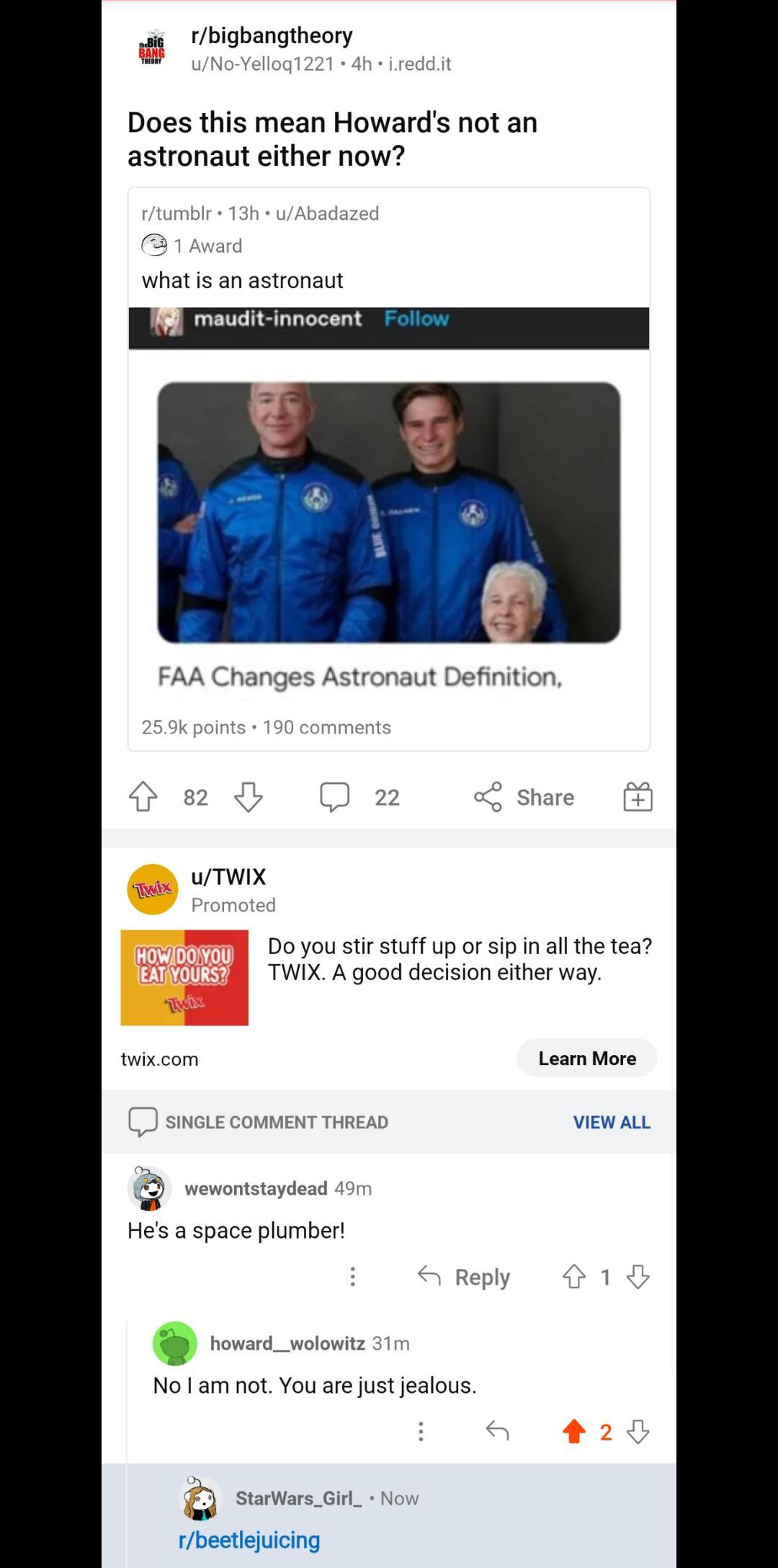View all comments
Image resolution: width=778 pixels, height=1568 pixels.
612,1122
